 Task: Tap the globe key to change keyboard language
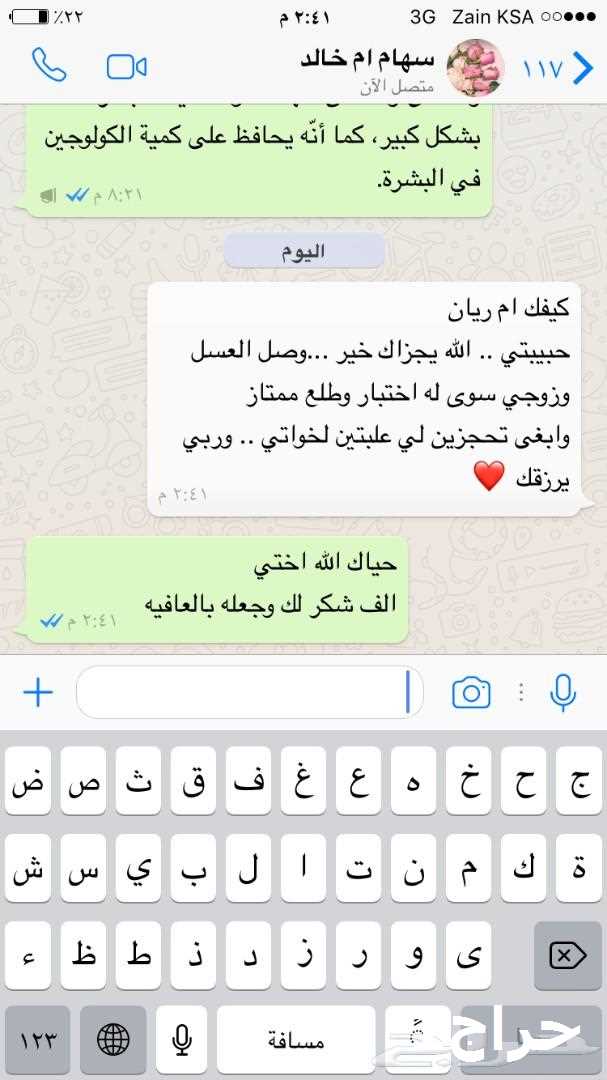112,1040
